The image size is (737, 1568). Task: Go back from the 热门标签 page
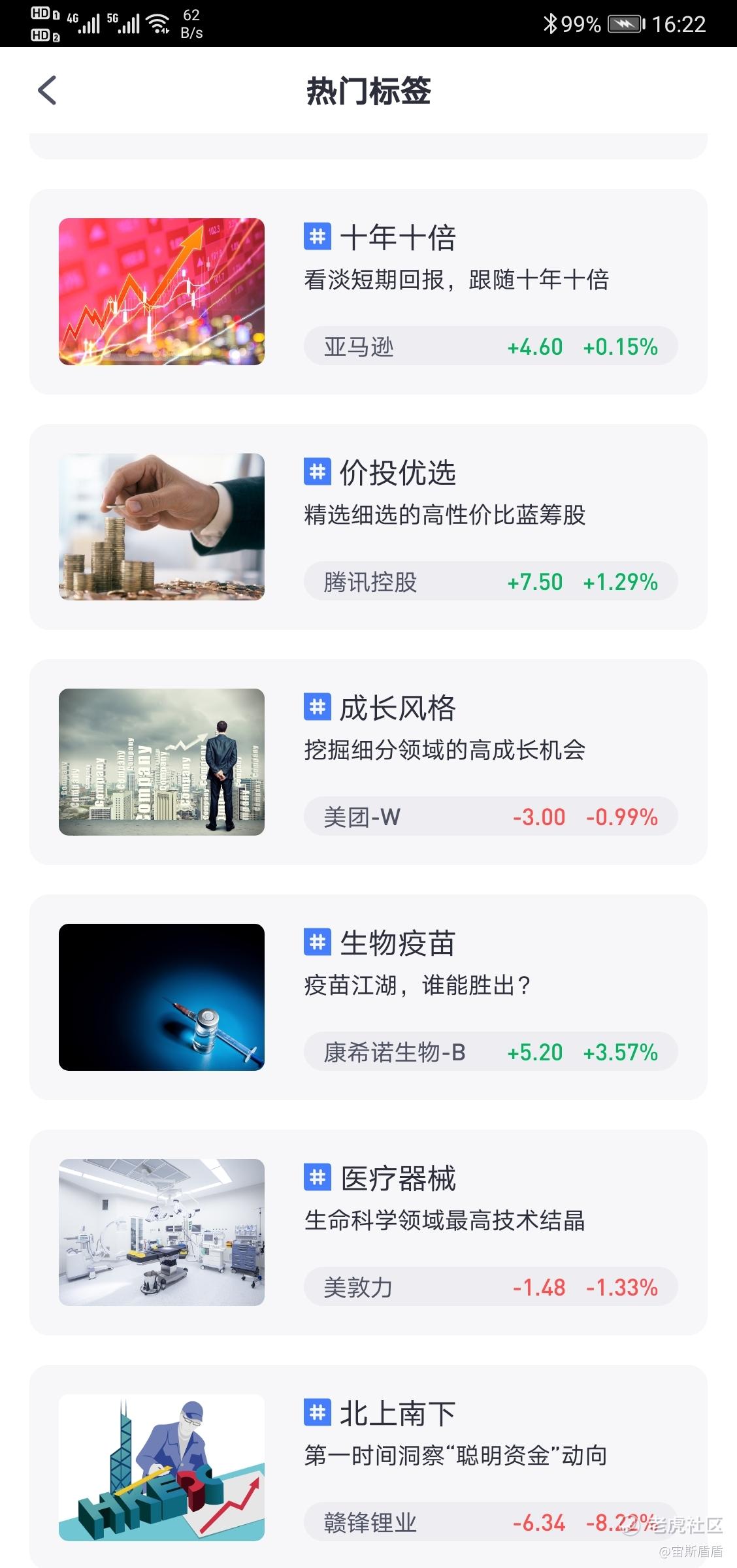[x=47, y=90]
